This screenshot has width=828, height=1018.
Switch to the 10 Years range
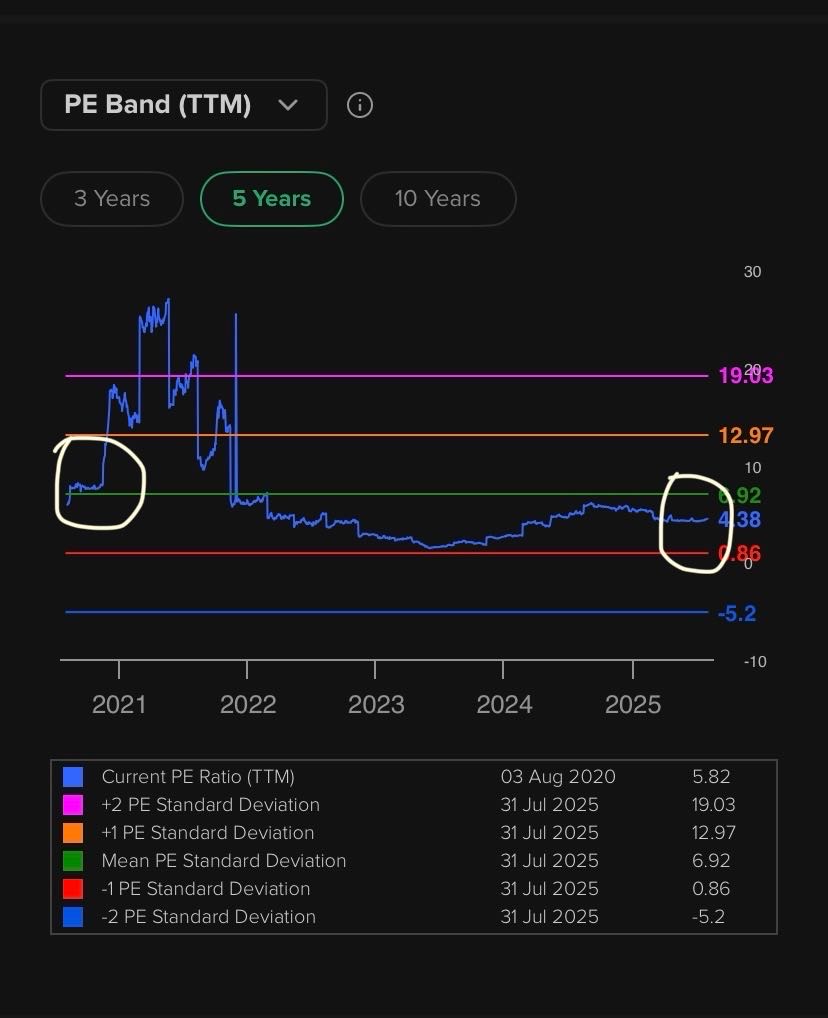pyautogui.click(x=438, y=199)
